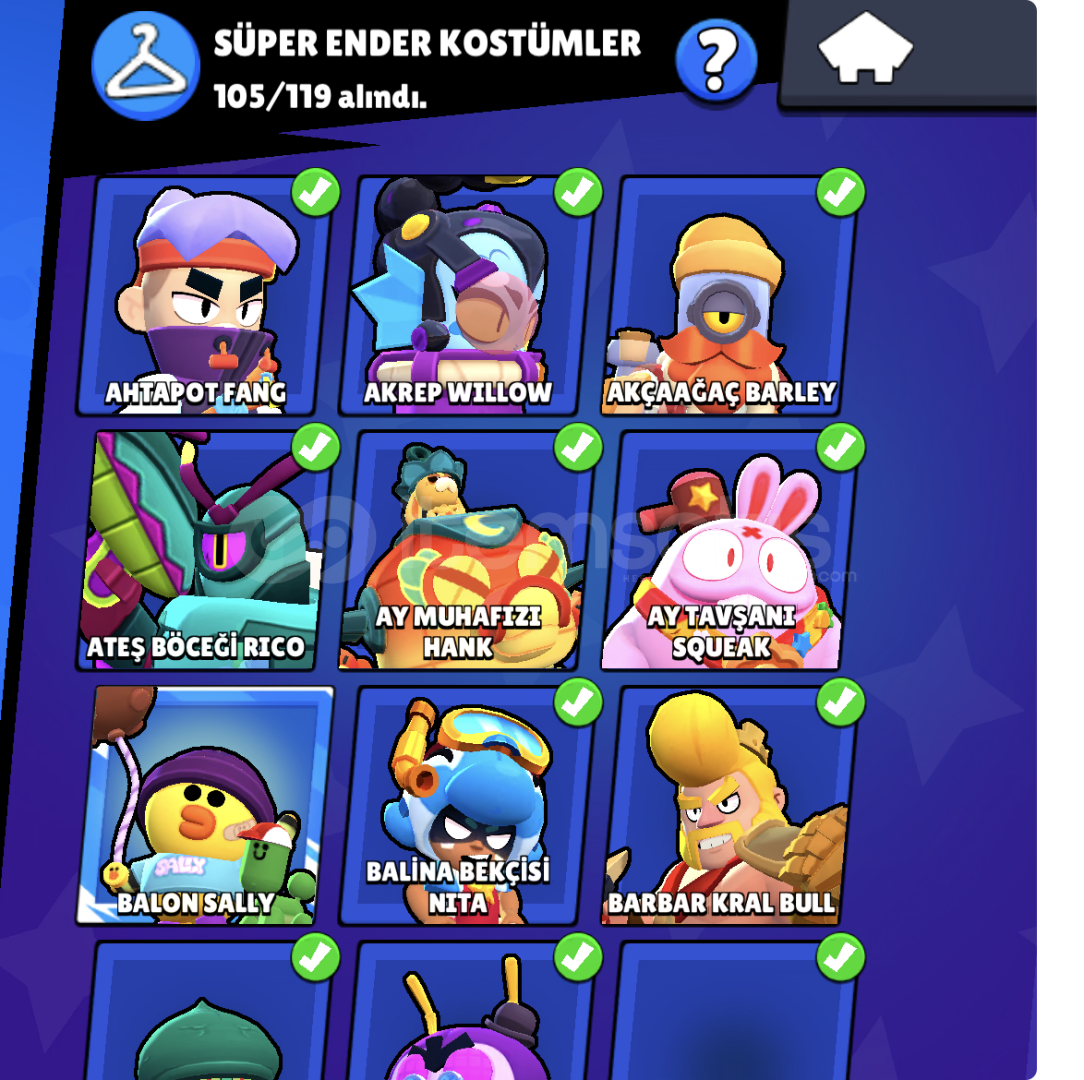Select the Akrep Willow skin
The height and width of the screenshot is (1080, 1084).
click(466, 296)
